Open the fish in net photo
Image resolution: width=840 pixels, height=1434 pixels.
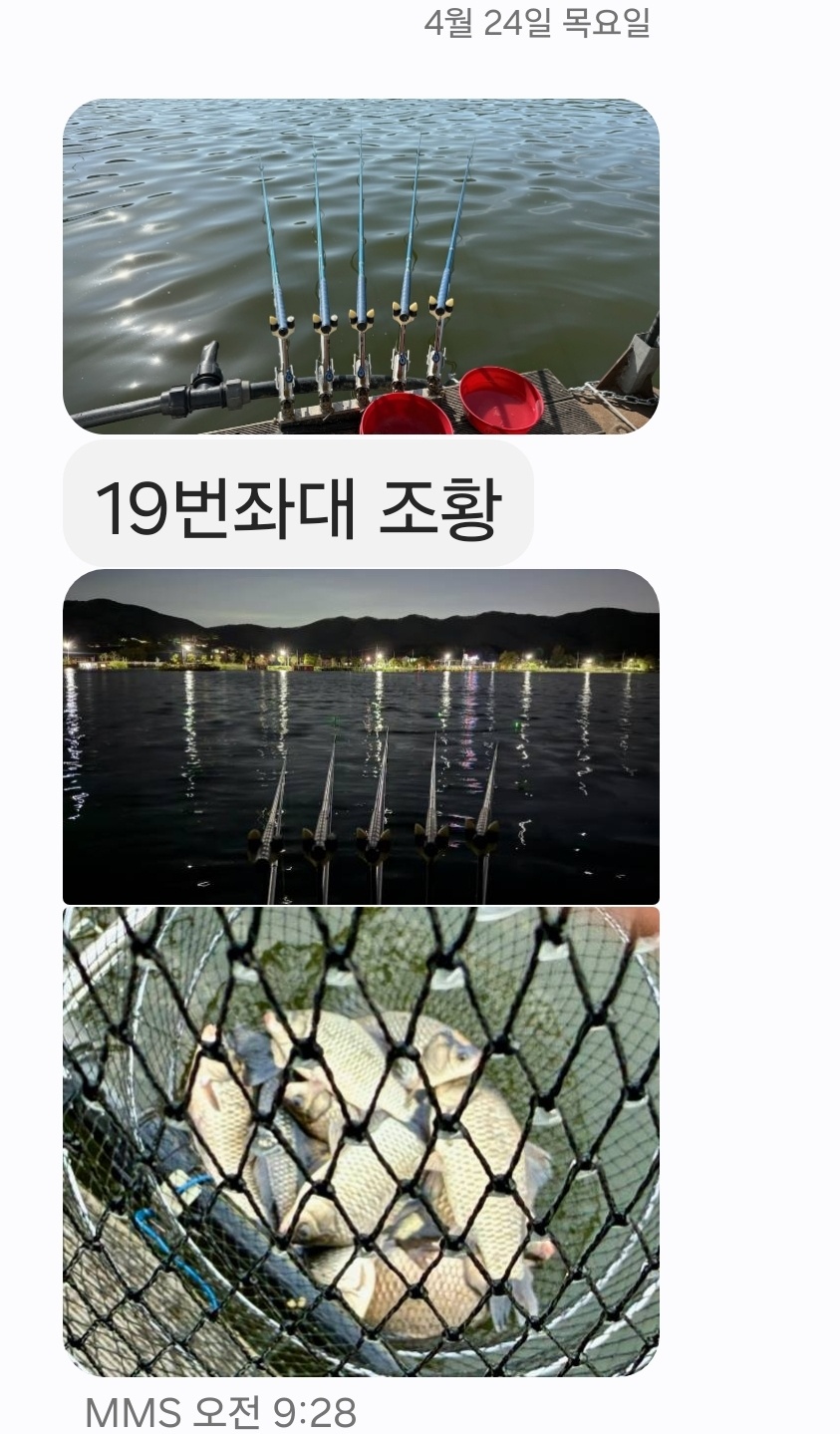pyautogui.click(x=361, y=1141)
